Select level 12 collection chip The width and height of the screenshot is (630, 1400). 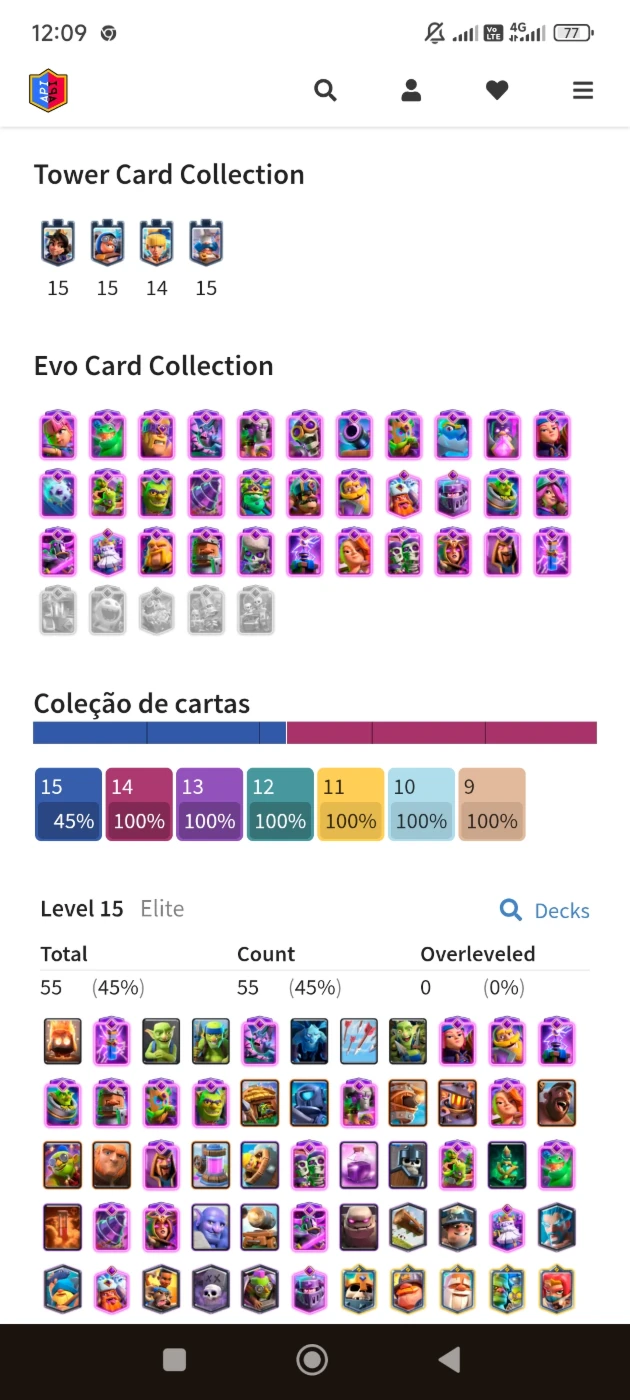coord(280,804)
